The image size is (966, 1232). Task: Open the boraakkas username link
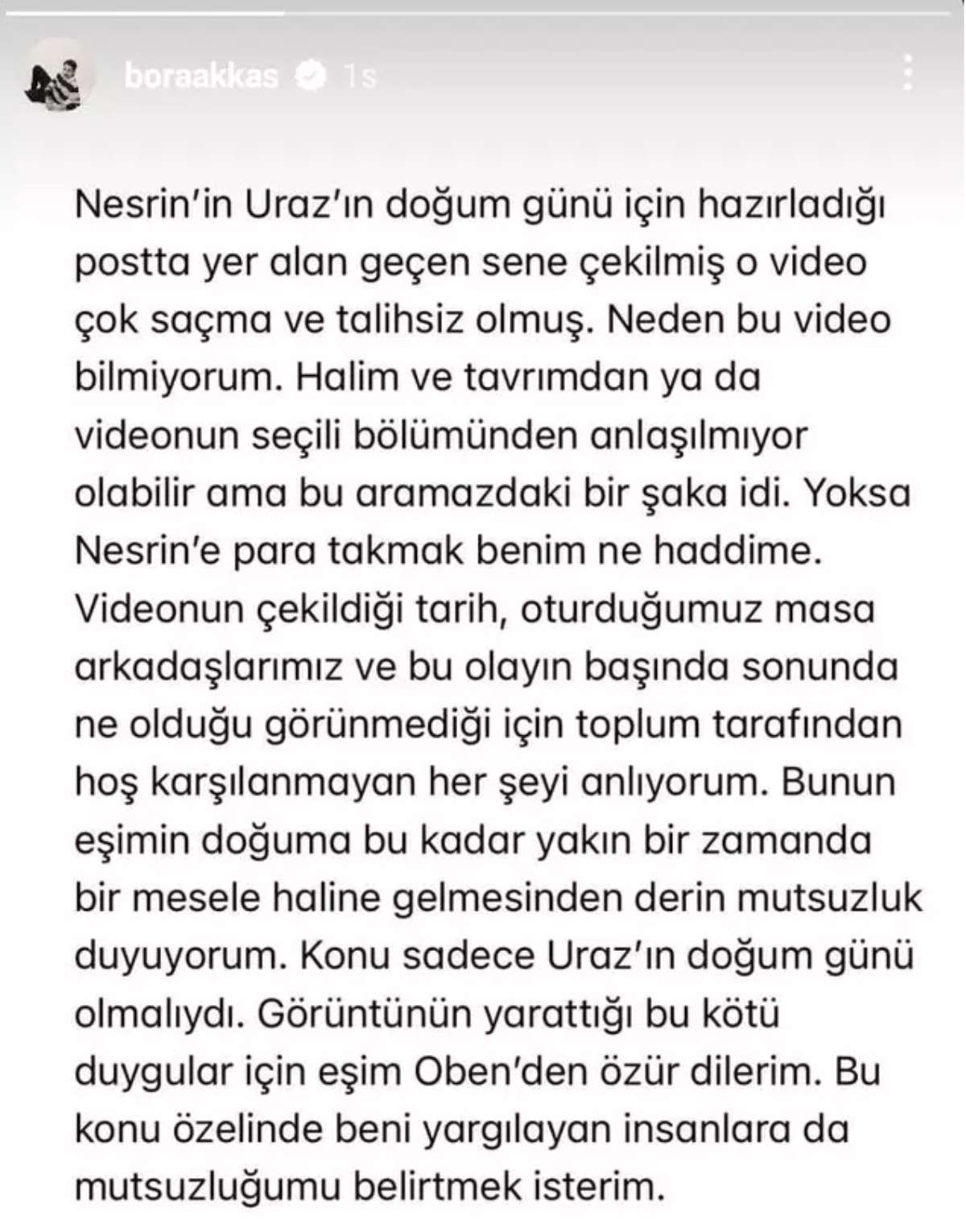201,76
